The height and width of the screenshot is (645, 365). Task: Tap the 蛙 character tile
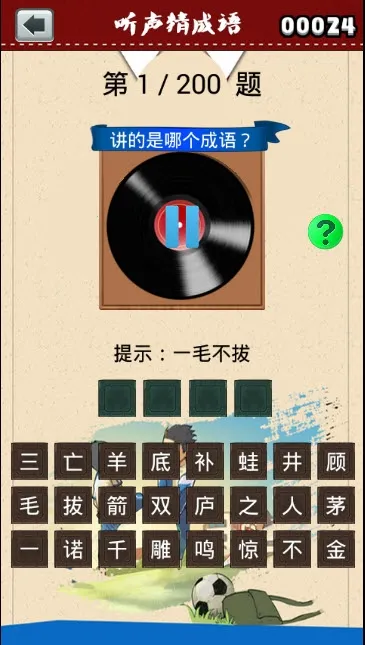[x=249, y=461]
